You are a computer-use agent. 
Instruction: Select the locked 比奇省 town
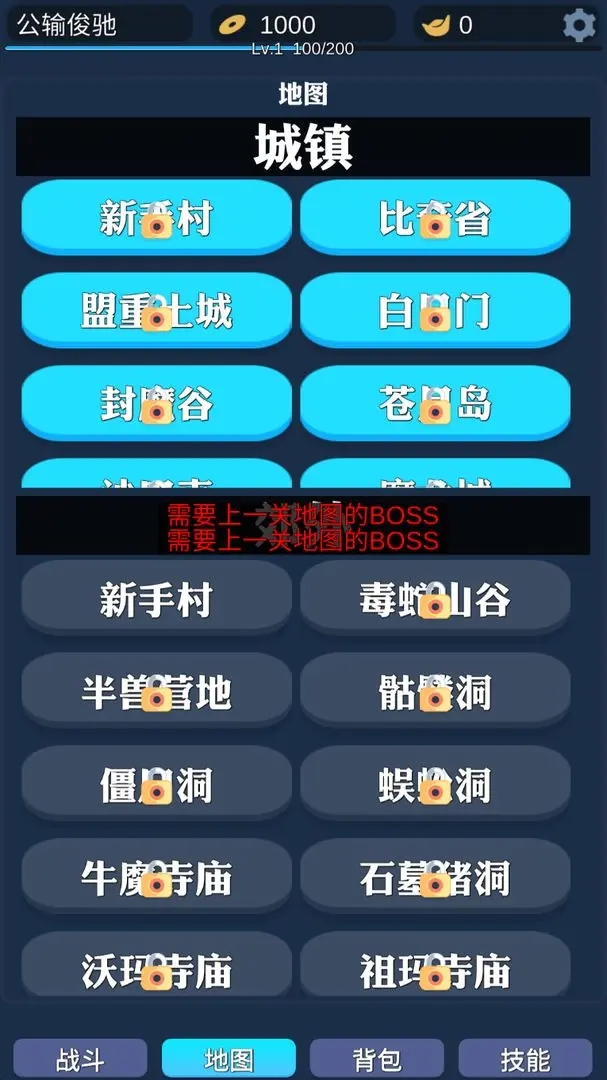tap(435, 218)
